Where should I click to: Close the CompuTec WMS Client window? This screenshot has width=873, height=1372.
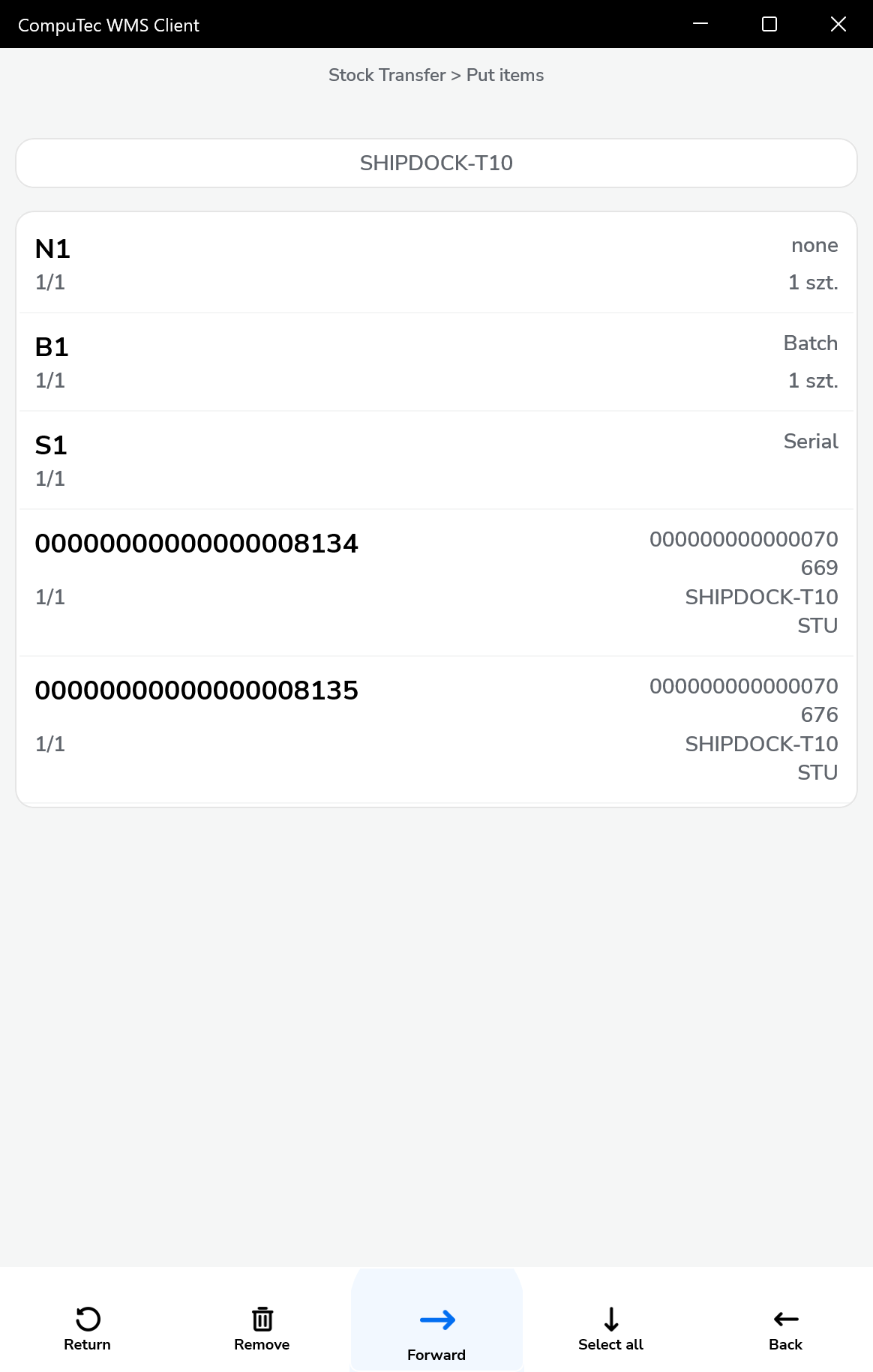[x=838, y=24]
